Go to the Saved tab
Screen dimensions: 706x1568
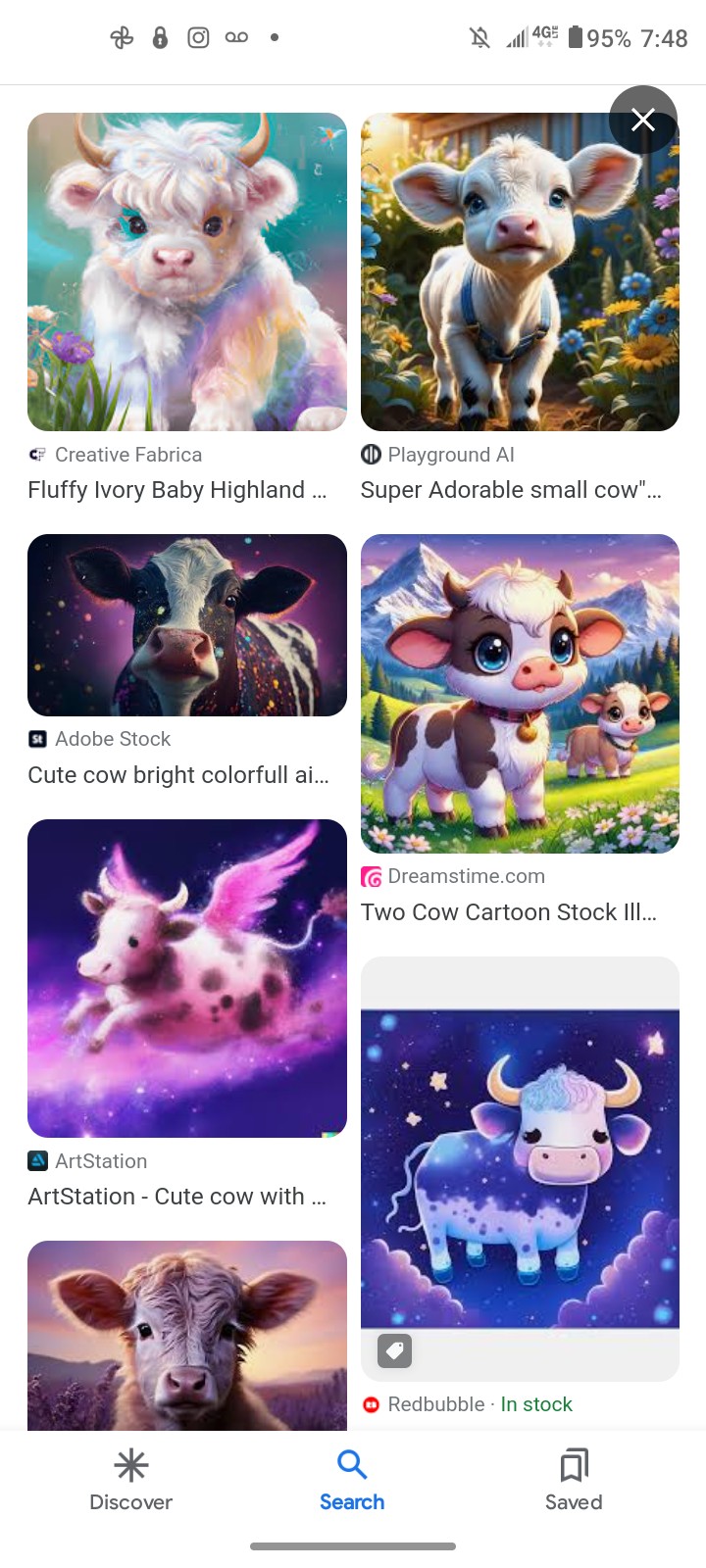pos(574,1480)
